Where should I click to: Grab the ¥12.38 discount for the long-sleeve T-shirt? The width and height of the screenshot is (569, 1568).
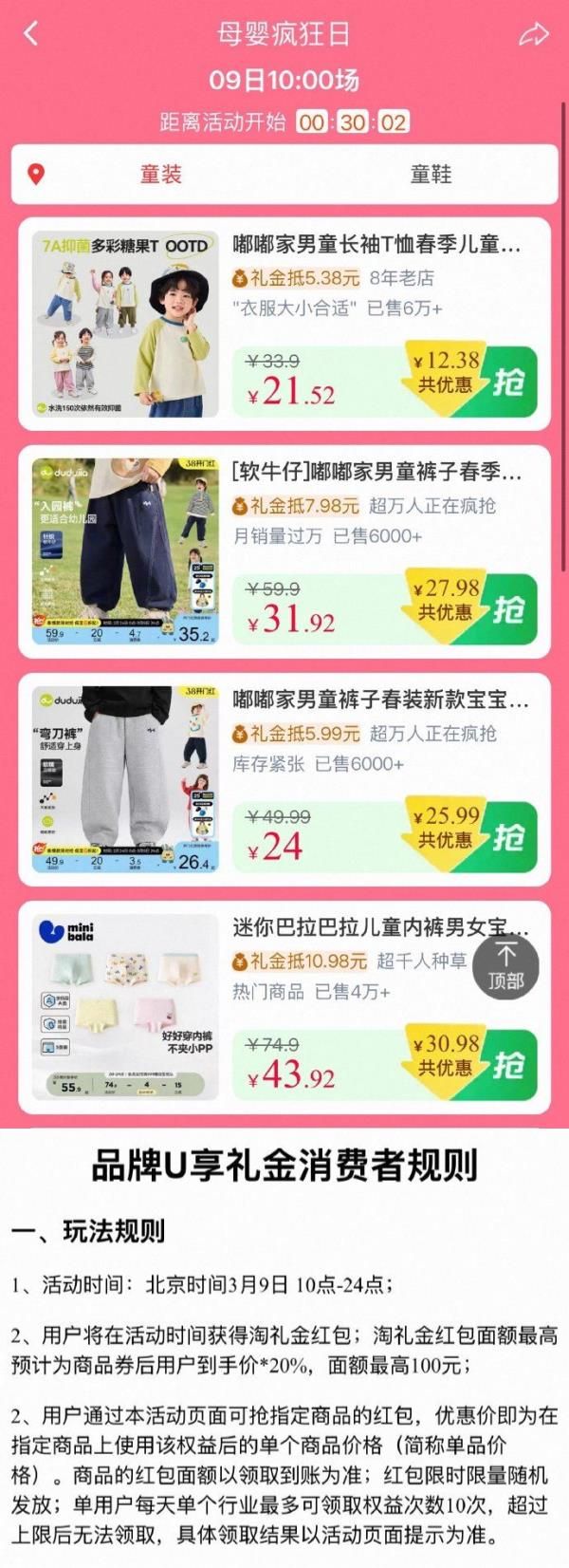[471, 383]
